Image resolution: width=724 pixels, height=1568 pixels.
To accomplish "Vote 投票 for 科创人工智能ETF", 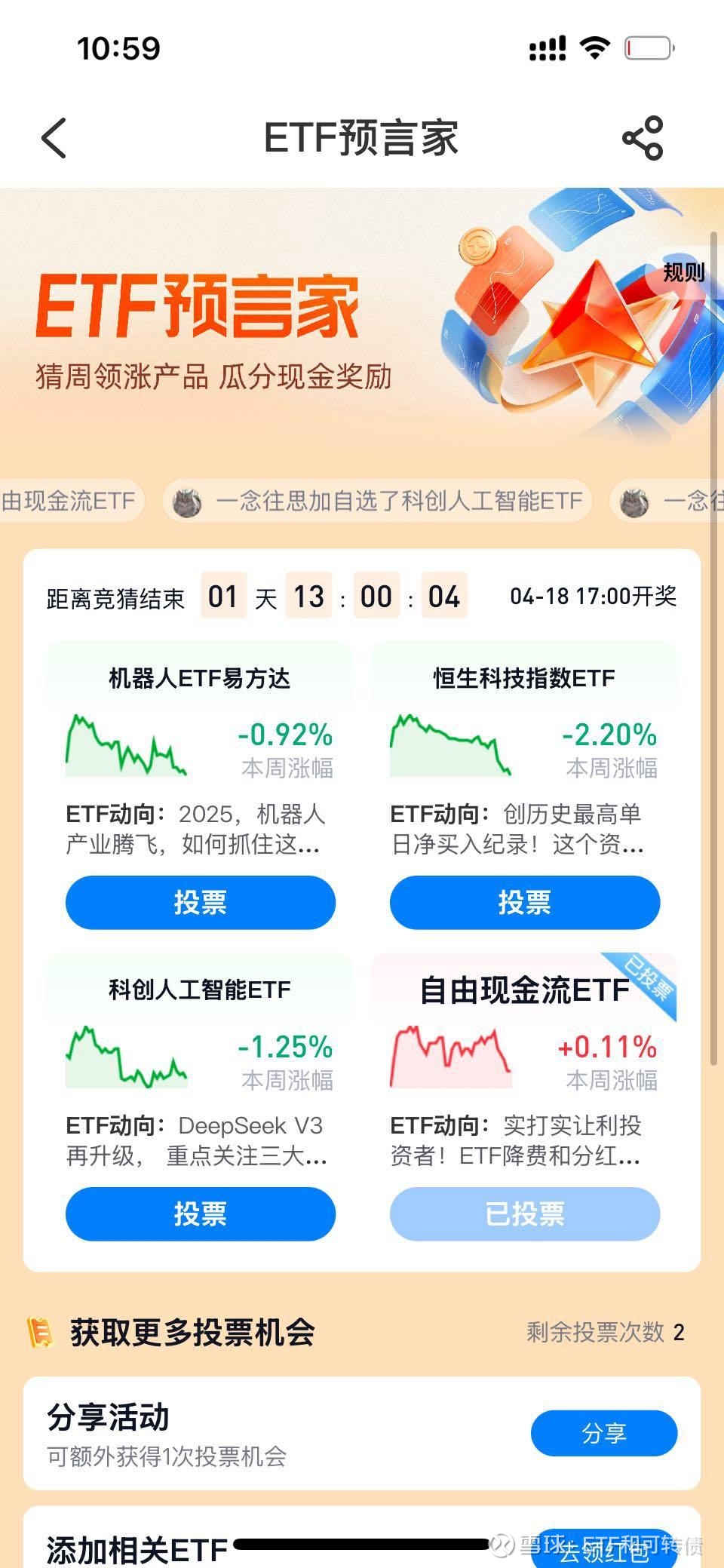I will [x=200, y=1214].
